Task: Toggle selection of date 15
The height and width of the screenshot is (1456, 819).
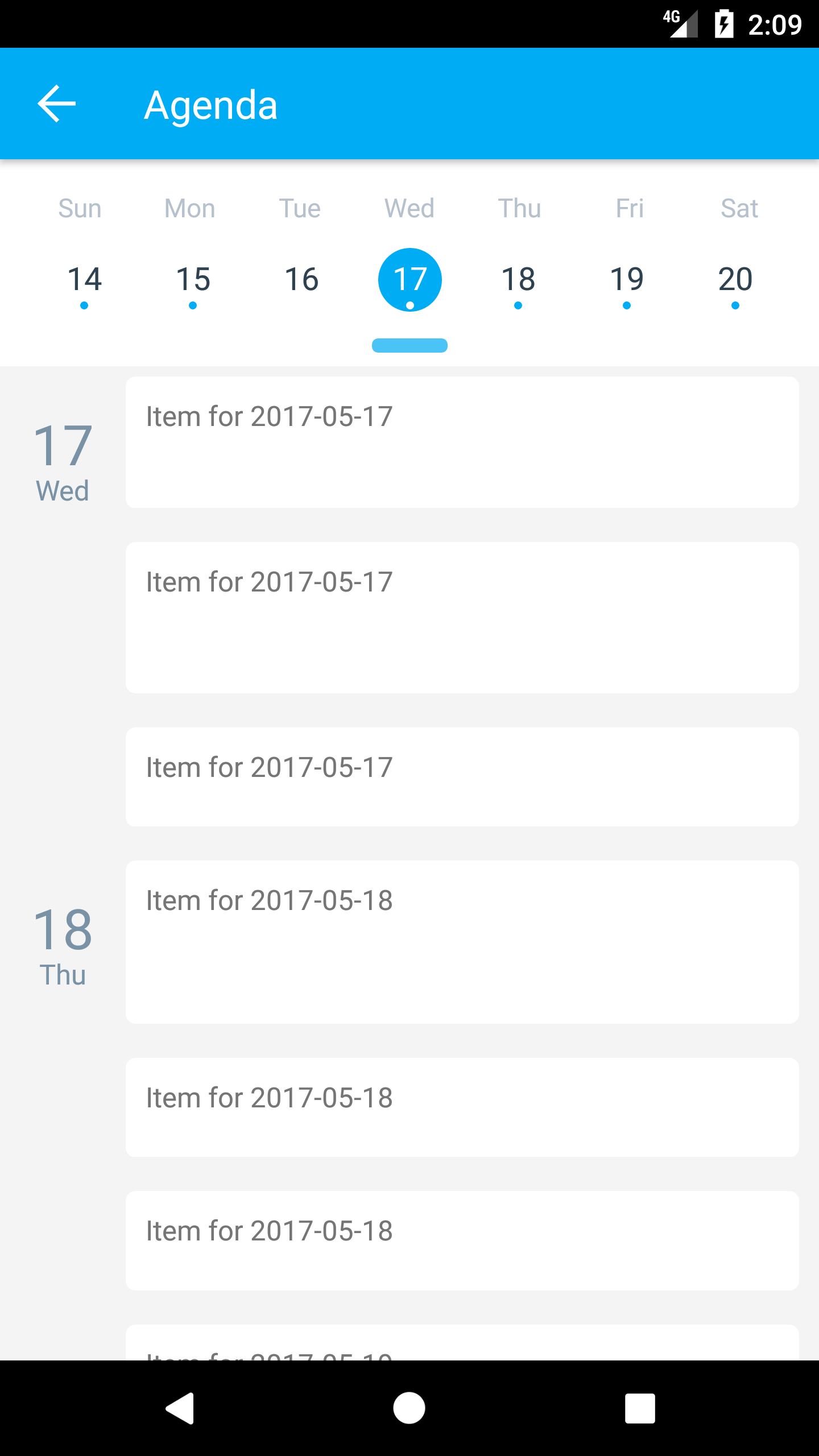Action: 192,279
